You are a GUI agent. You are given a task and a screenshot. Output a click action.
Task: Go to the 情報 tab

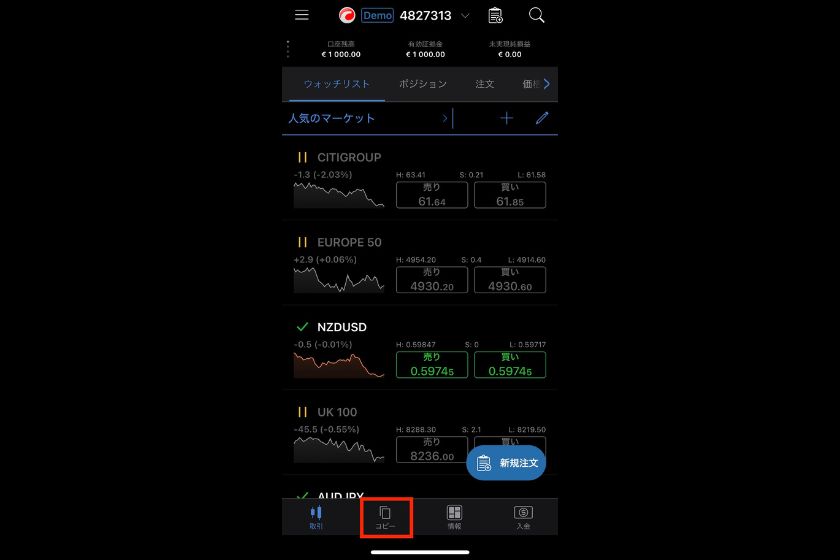point(454,517)
